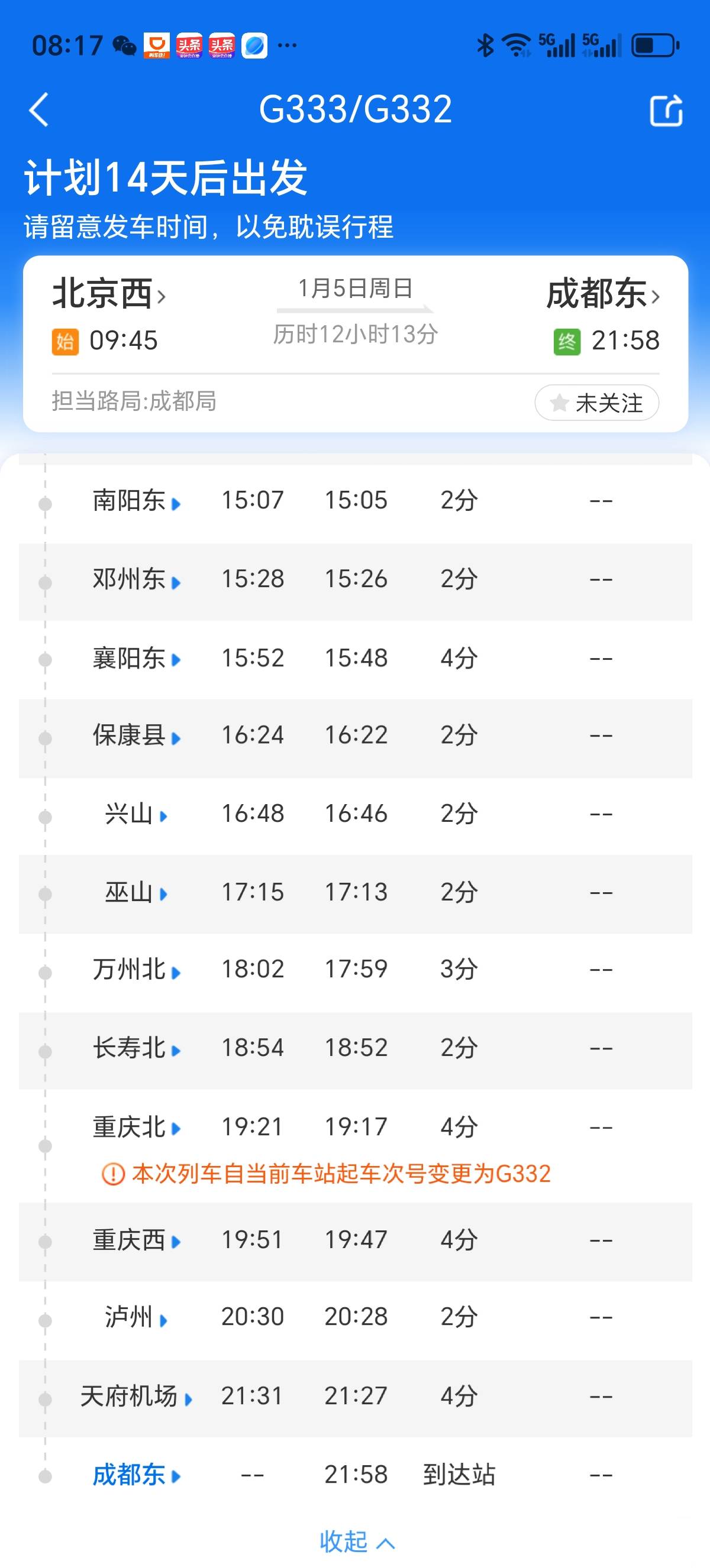Image resolution: width=710 pixels, height=1568 pixels.
Task: Open arrival station 成都东 in header
Action: click(x=603, y=294)
